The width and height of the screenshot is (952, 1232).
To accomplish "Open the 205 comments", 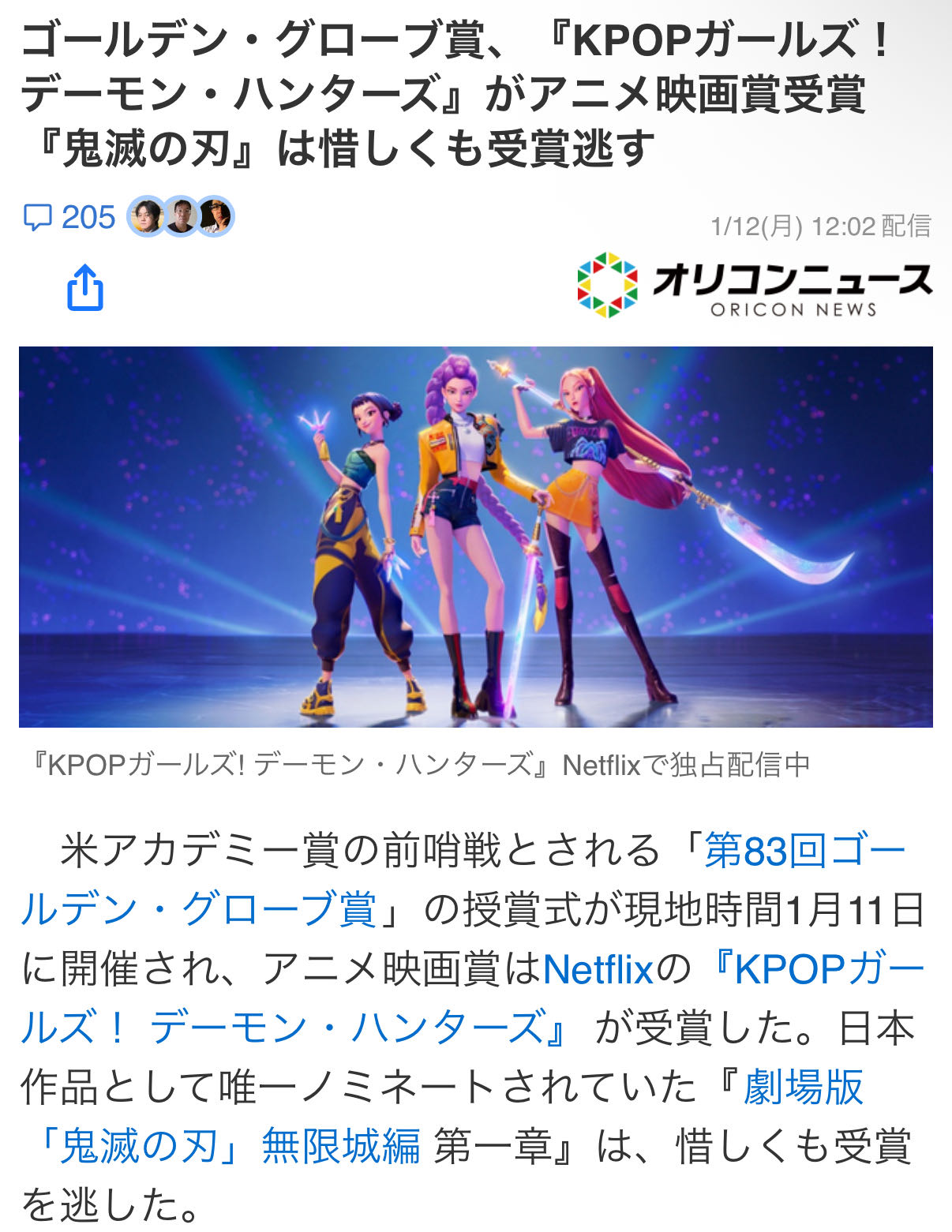I will coord(69,217).
